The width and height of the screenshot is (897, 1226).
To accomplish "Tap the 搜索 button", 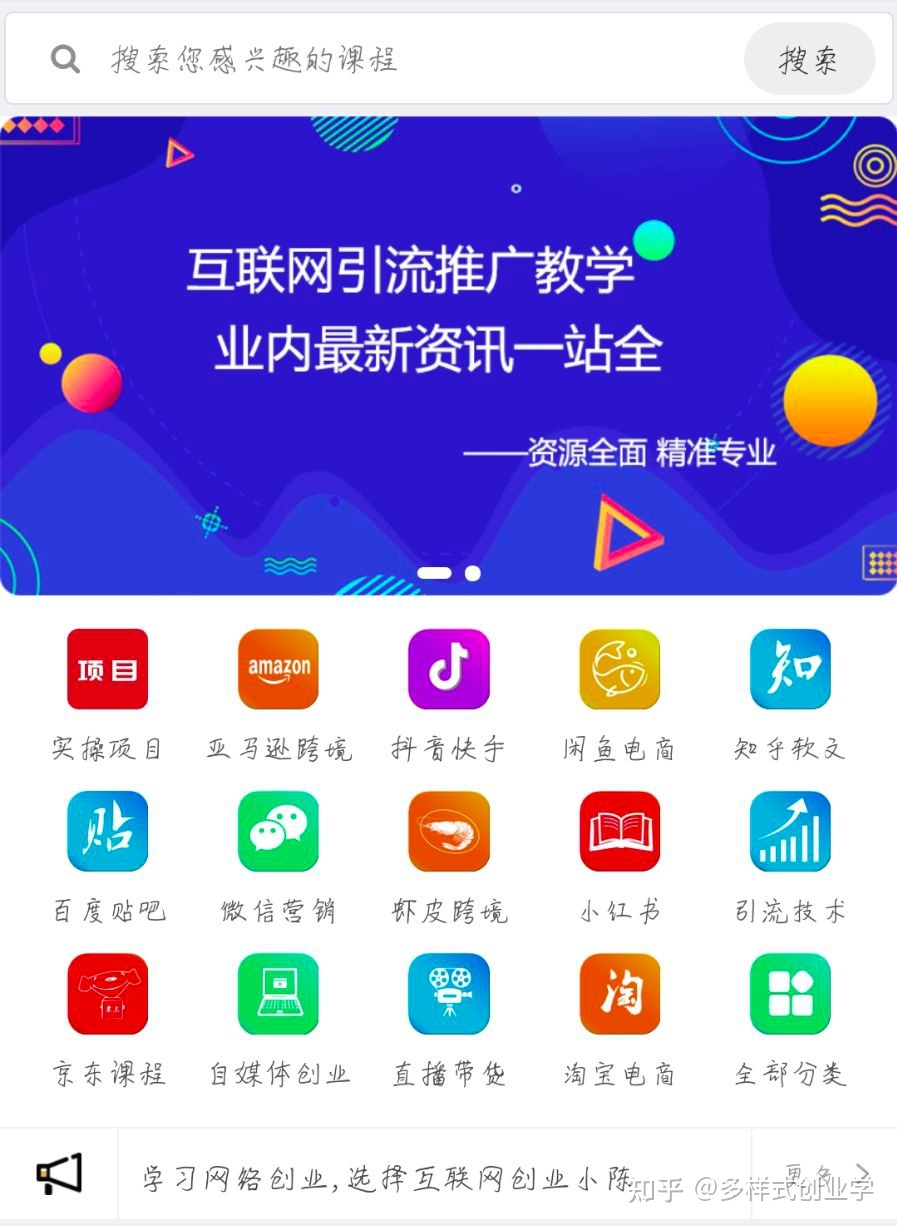I will (808, 59).
